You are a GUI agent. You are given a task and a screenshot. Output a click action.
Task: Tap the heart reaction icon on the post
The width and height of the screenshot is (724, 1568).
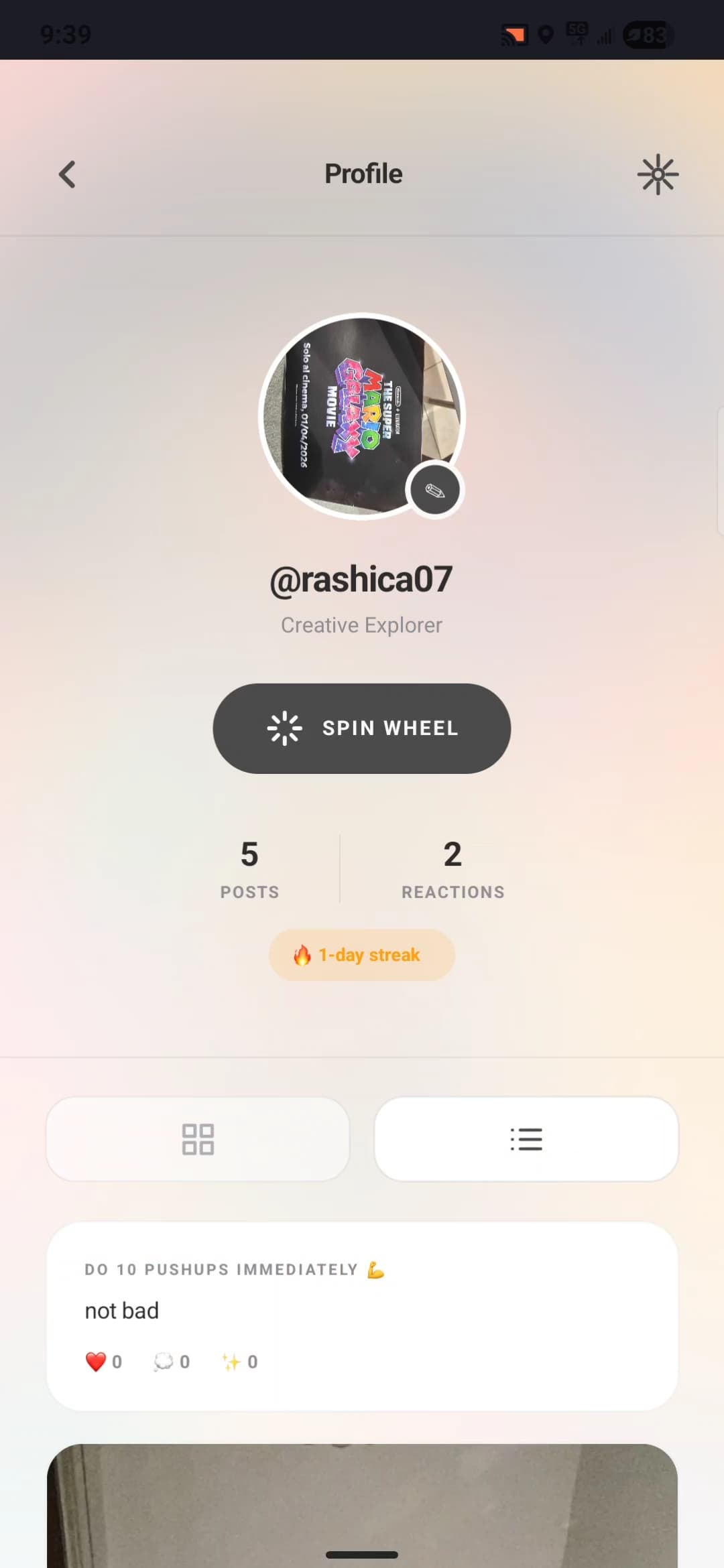[x=96, y=1361]
